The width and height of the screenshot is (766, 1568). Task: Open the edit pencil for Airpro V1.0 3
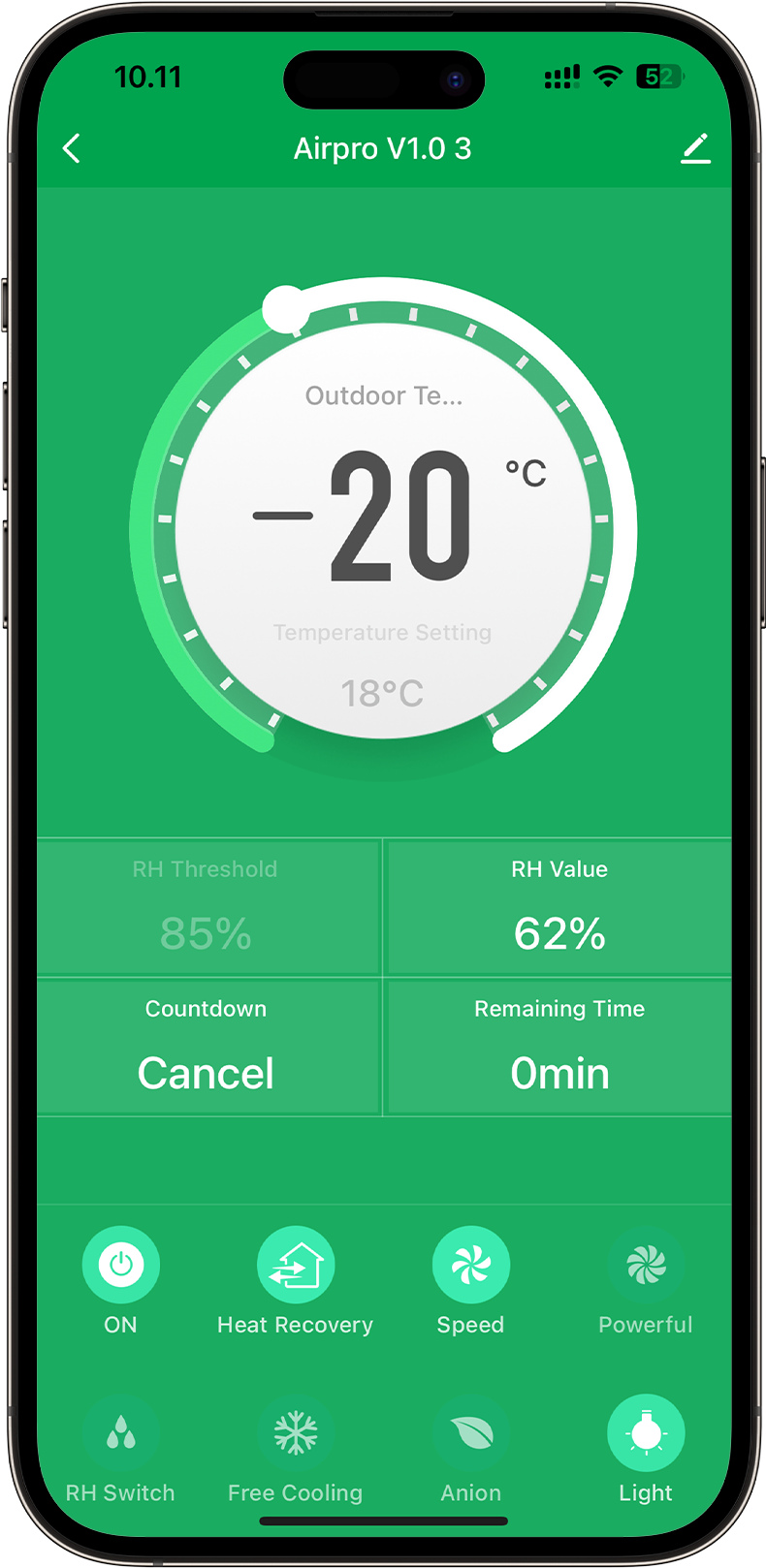pos(695,148)
